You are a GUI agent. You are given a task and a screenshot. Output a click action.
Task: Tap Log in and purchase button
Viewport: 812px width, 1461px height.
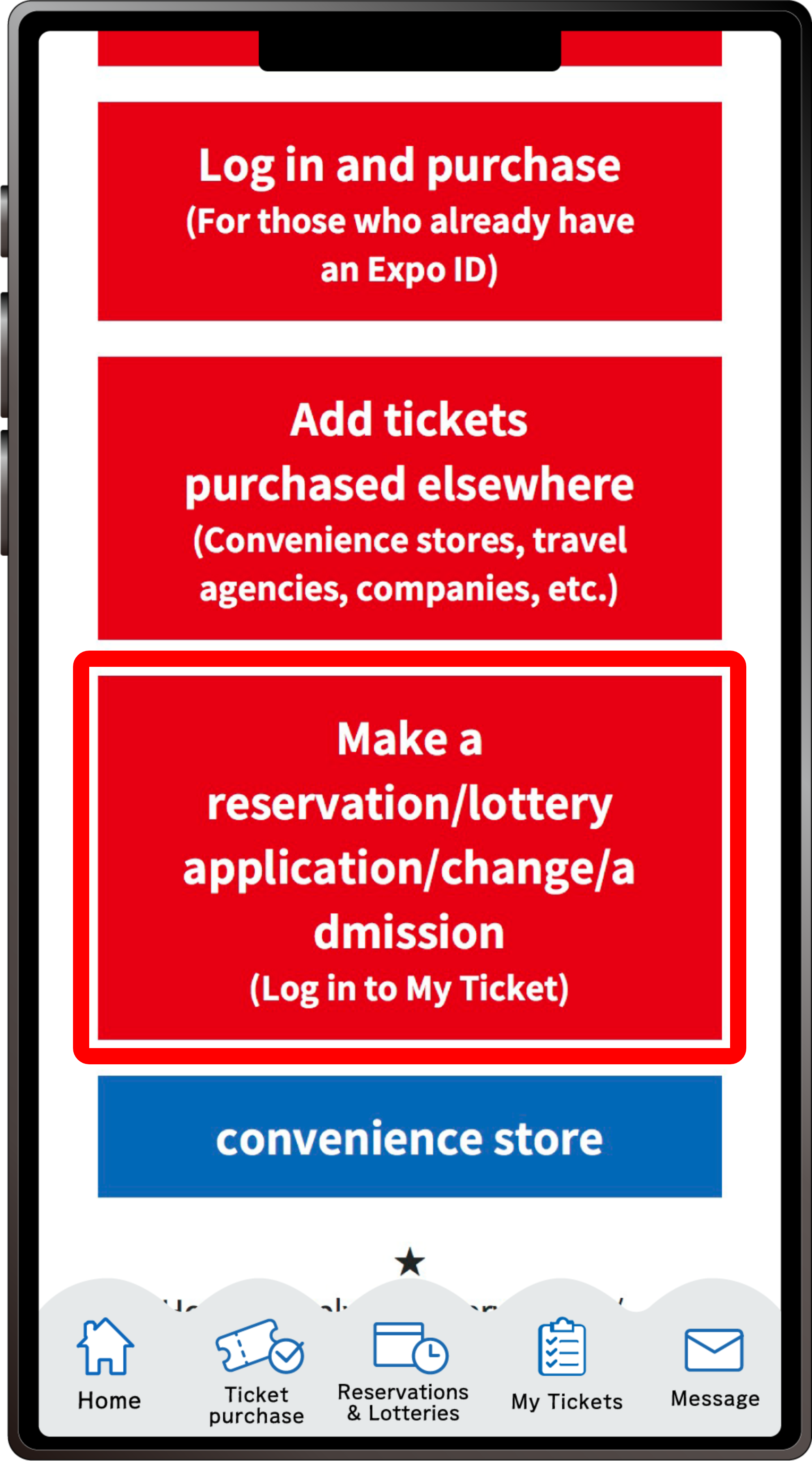(409, 211)
